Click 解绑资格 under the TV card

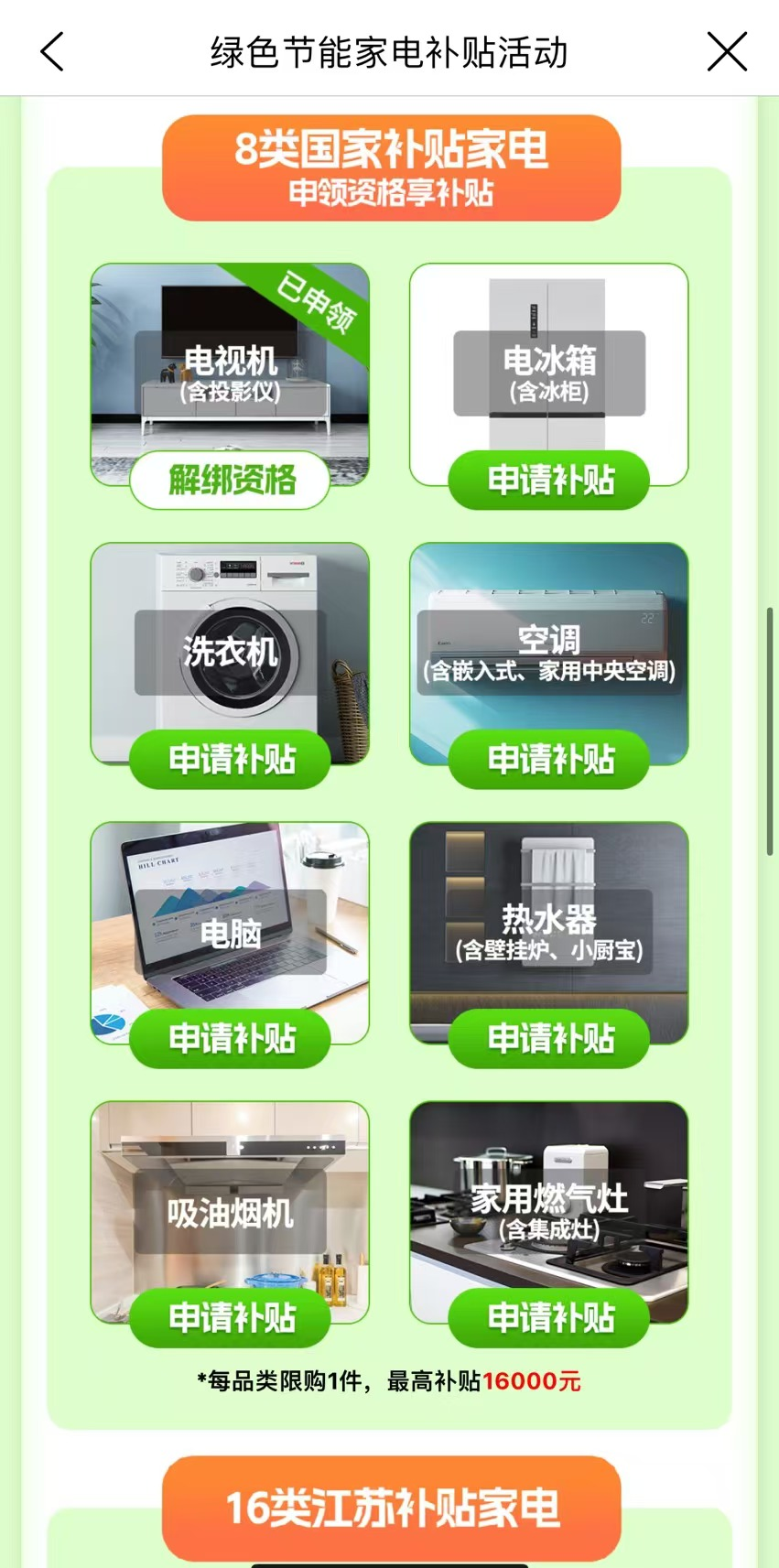click(230, 478)
